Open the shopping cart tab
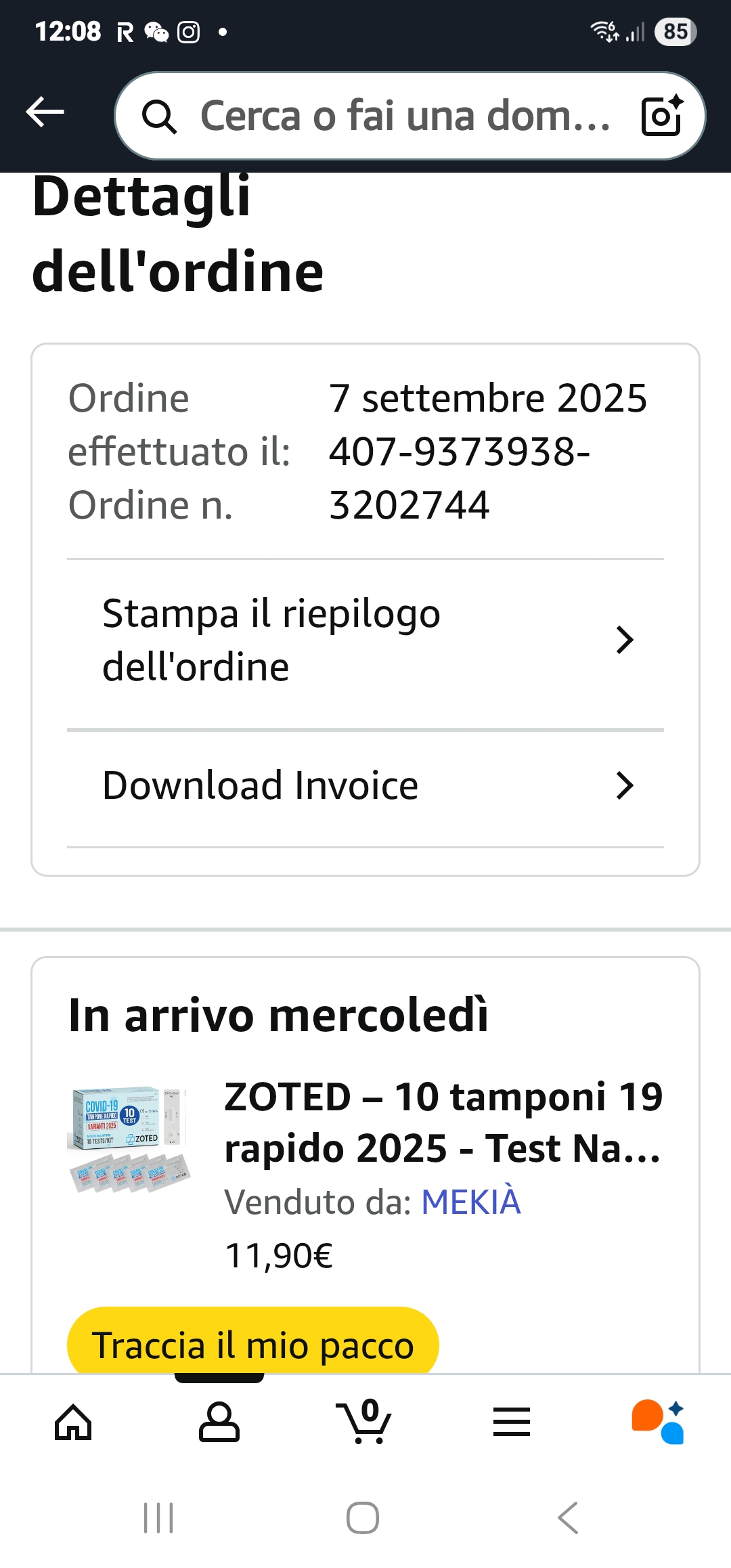This screenshot has height=1568, width=731. [365, 1422]
